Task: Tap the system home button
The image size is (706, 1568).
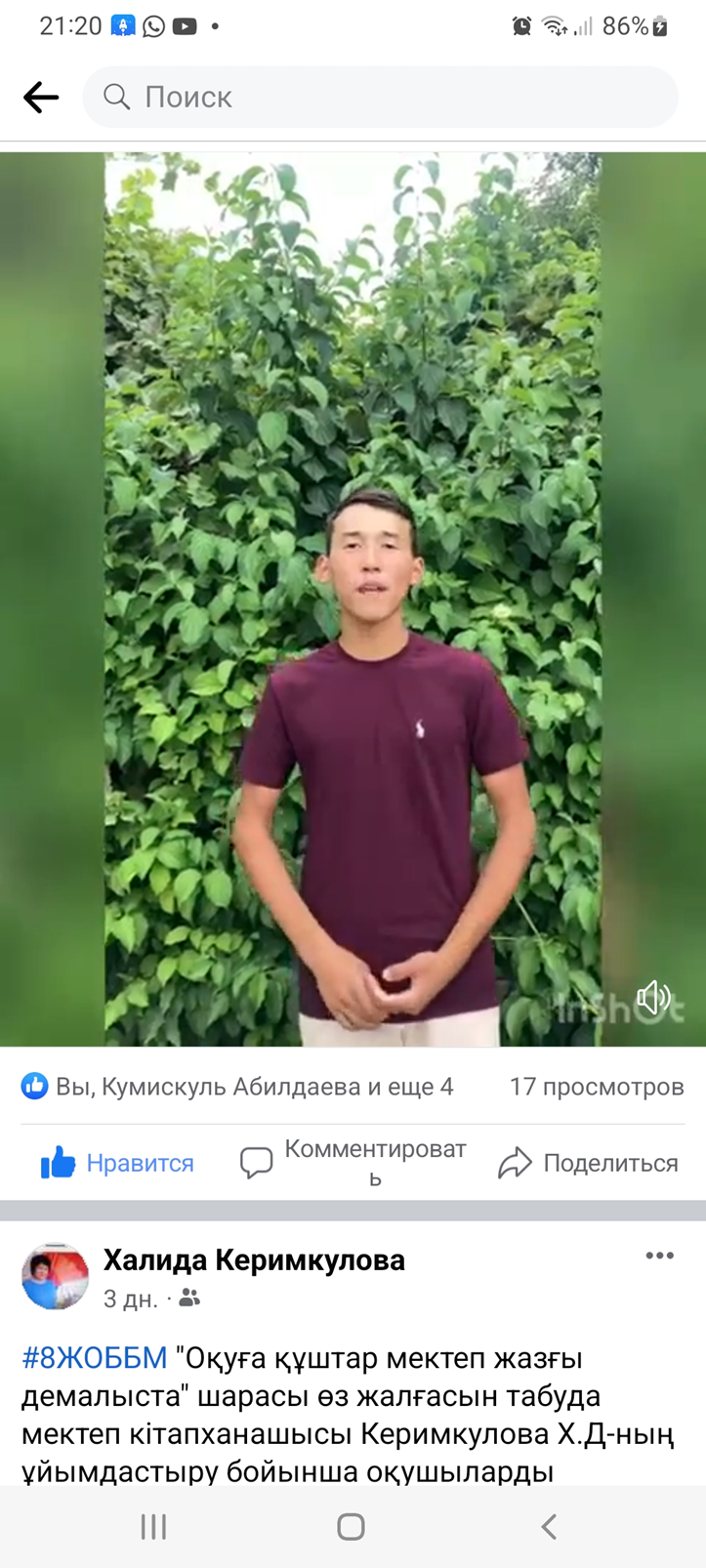Action: (x=351, y=1526)
